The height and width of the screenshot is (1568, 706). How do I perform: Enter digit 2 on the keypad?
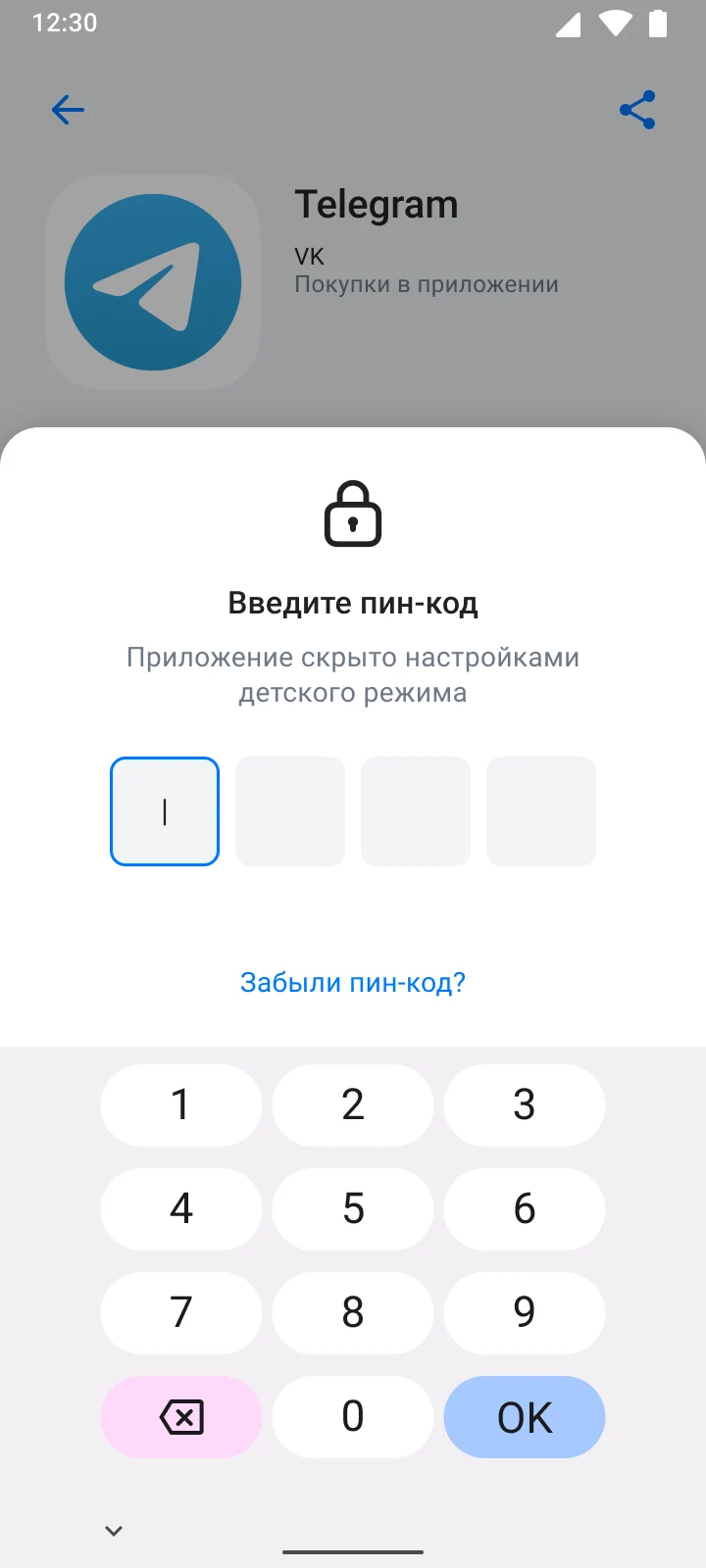point(353,1105)
